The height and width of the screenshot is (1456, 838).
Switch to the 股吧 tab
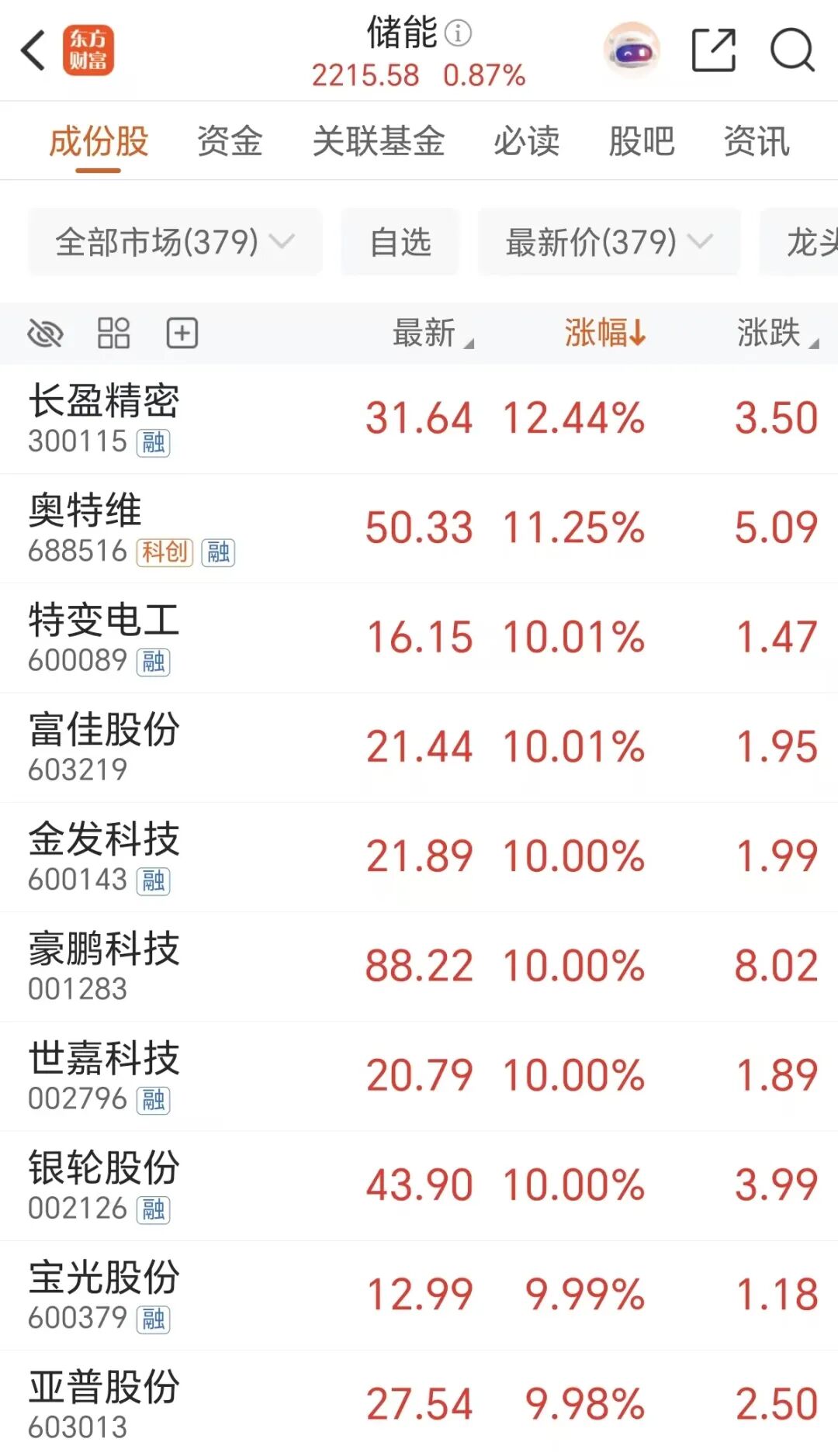tap(641, 141)
